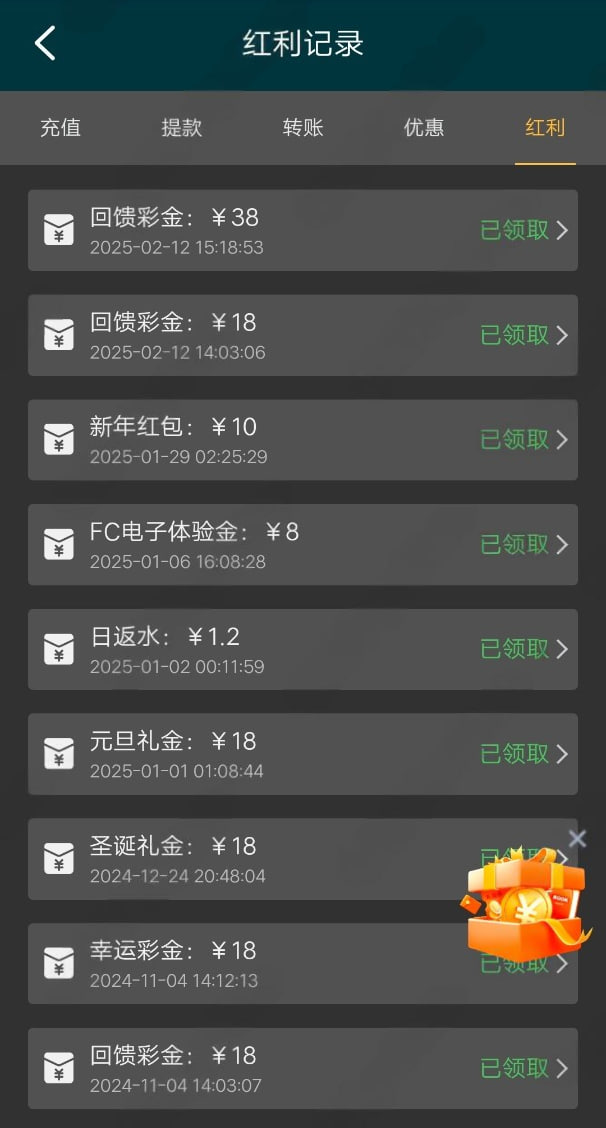Select the 红利 tab
The image size is (606, 1128).
[x=545, y=128]
